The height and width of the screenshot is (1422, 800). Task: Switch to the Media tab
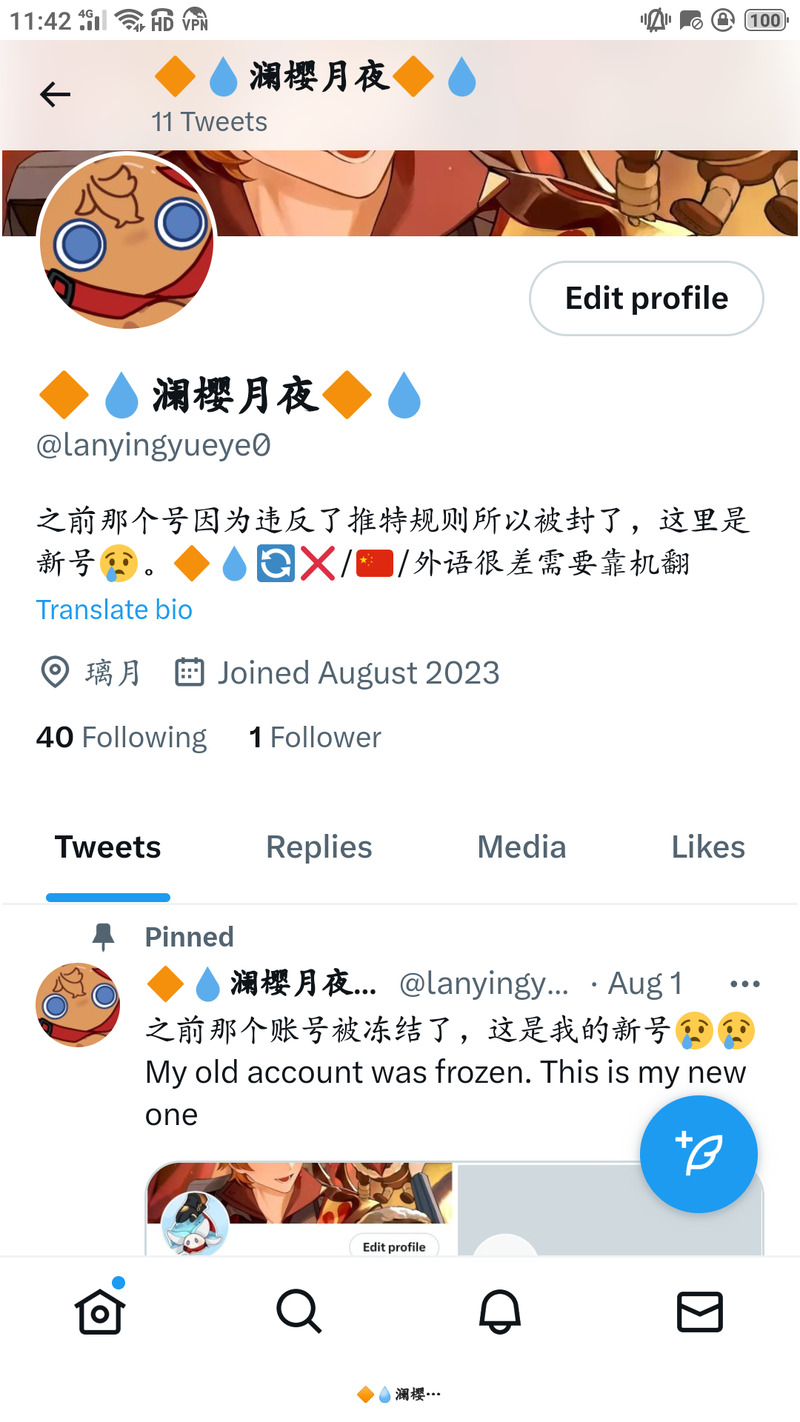click(521, 847)
